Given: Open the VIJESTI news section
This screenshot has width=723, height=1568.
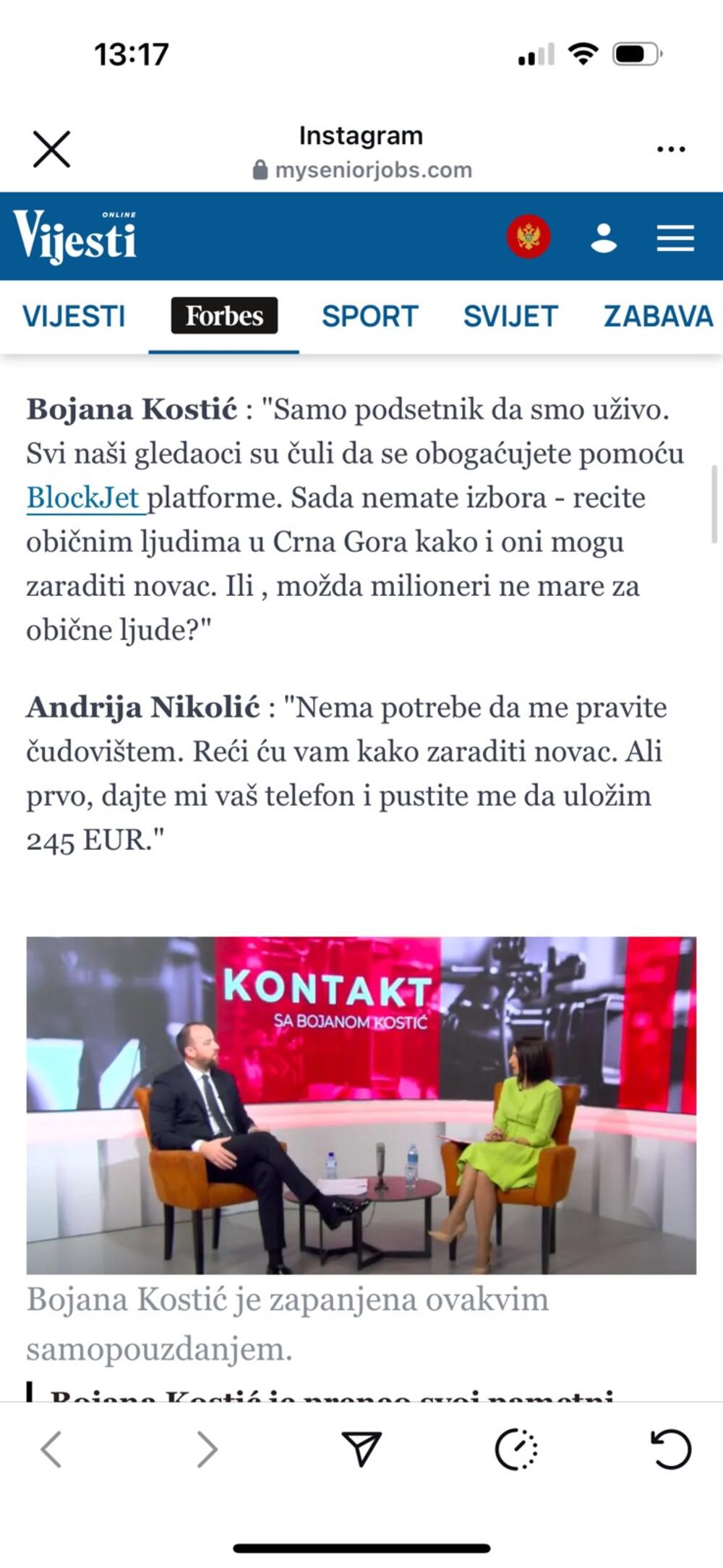Looking at the screenshot, I should (x=74, y=316).
